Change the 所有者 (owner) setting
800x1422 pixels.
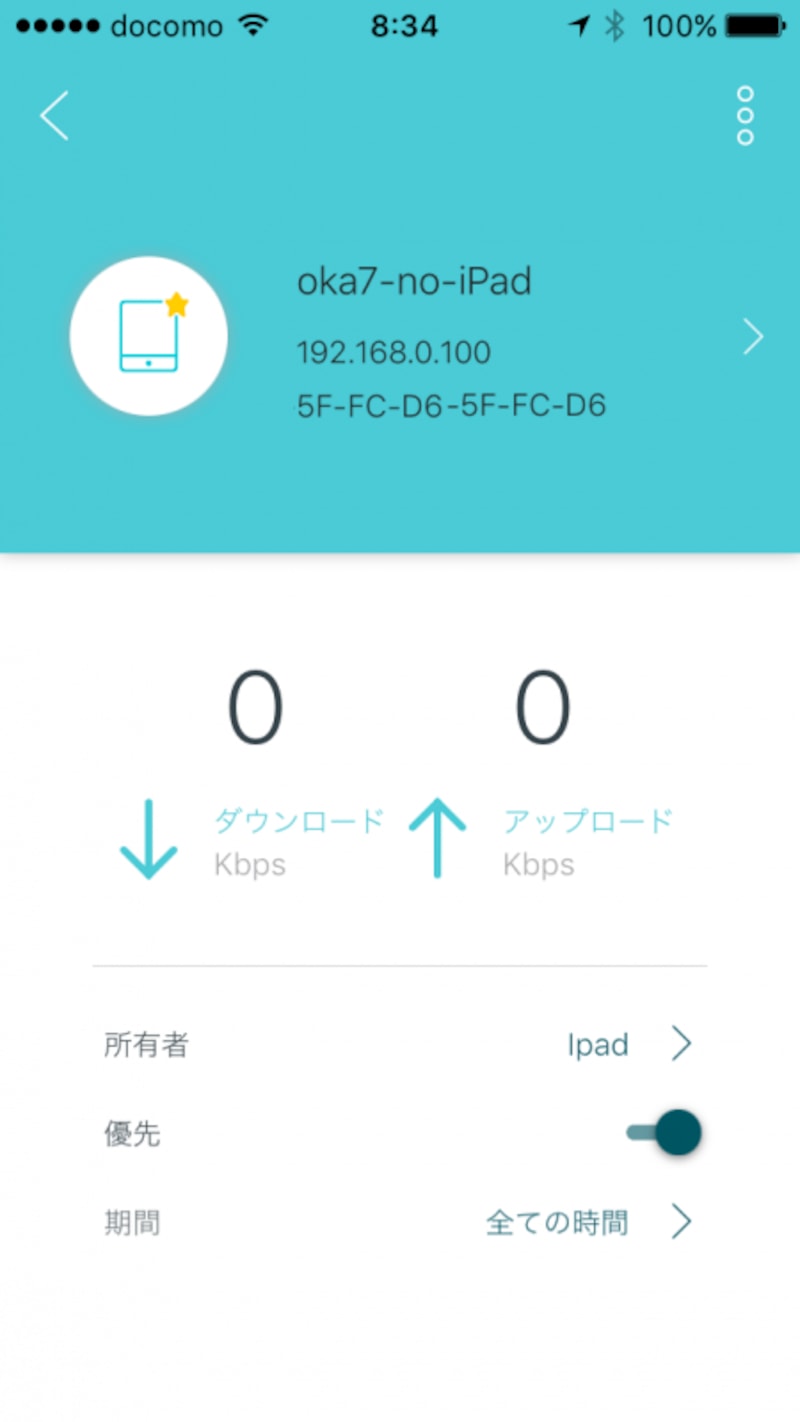pos(628,1045)
